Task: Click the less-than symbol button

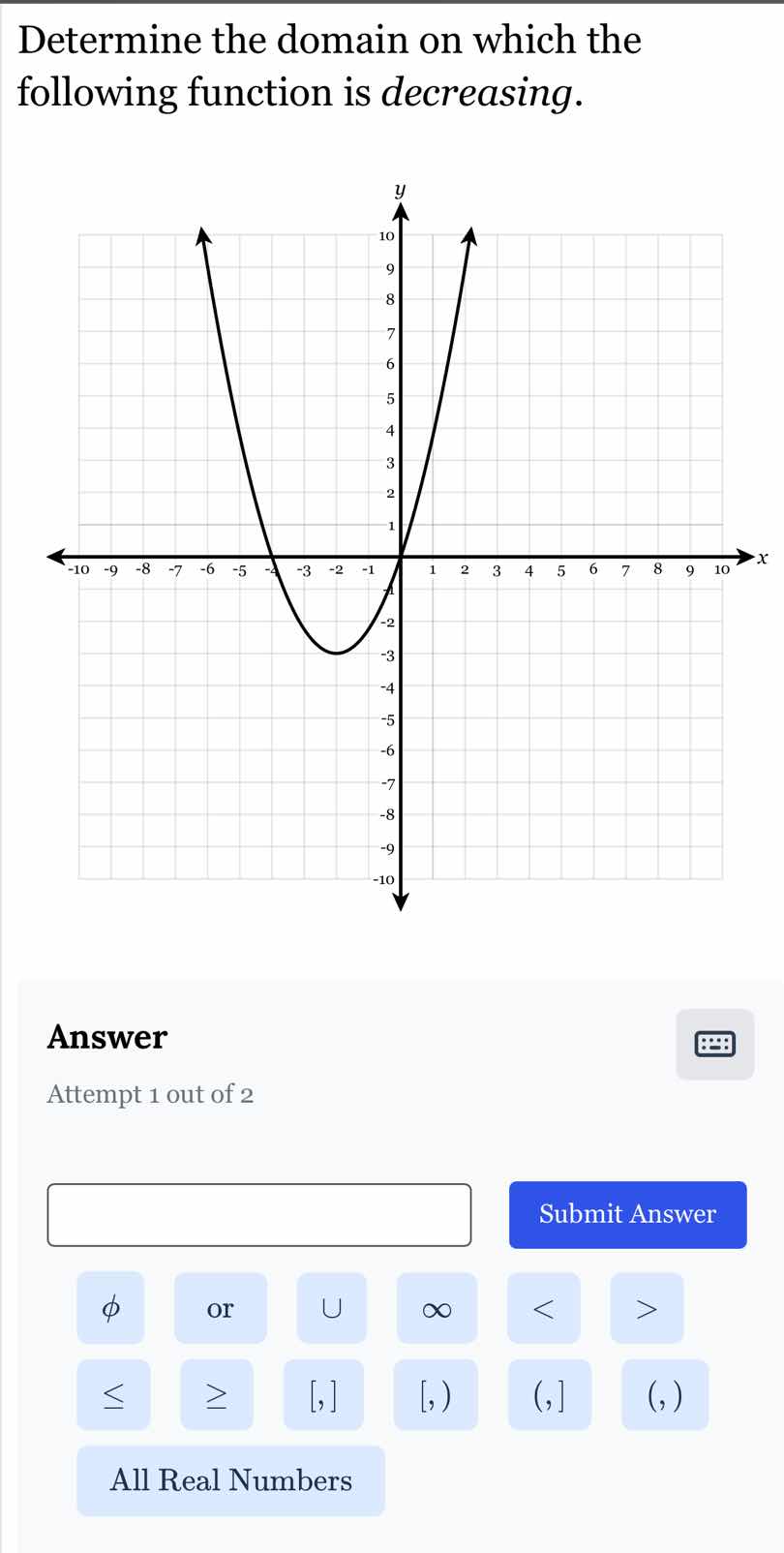Action: click(544, 1309)
